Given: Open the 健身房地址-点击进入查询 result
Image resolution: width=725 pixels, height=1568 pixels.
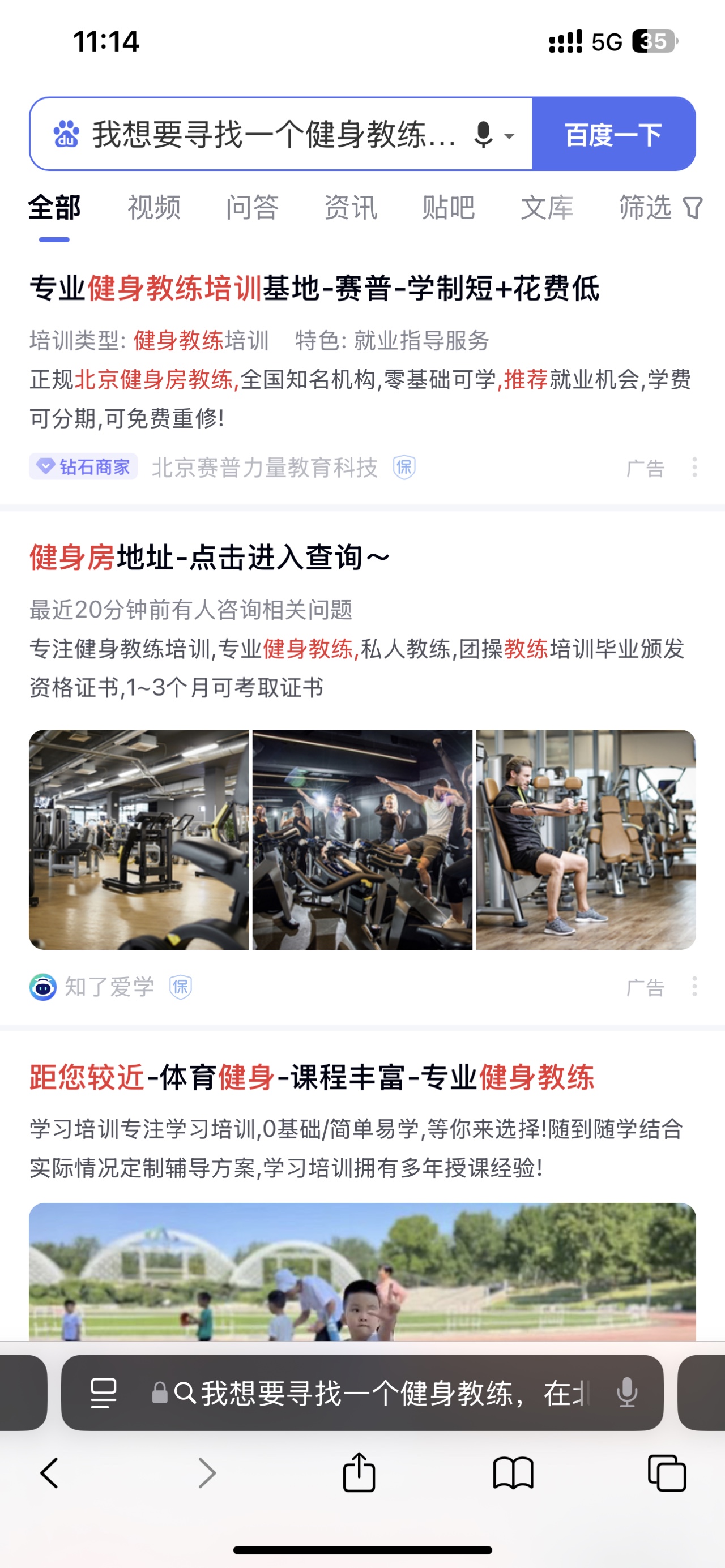Looking at the screenshot, I should click(x=210, y=557).
